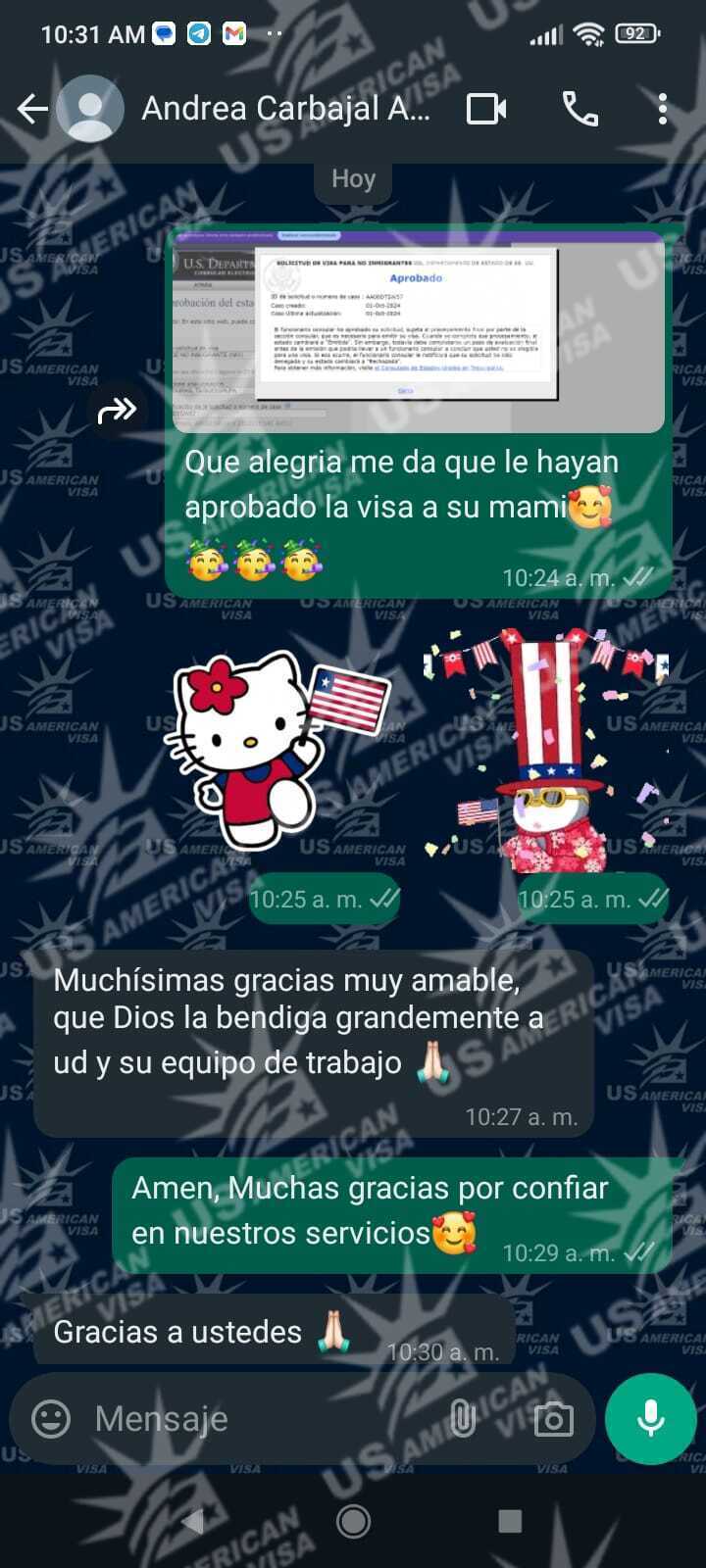Open Andrea Carbajal's profile photo
The image size is (706, 1568).
[x=90, y=109]
